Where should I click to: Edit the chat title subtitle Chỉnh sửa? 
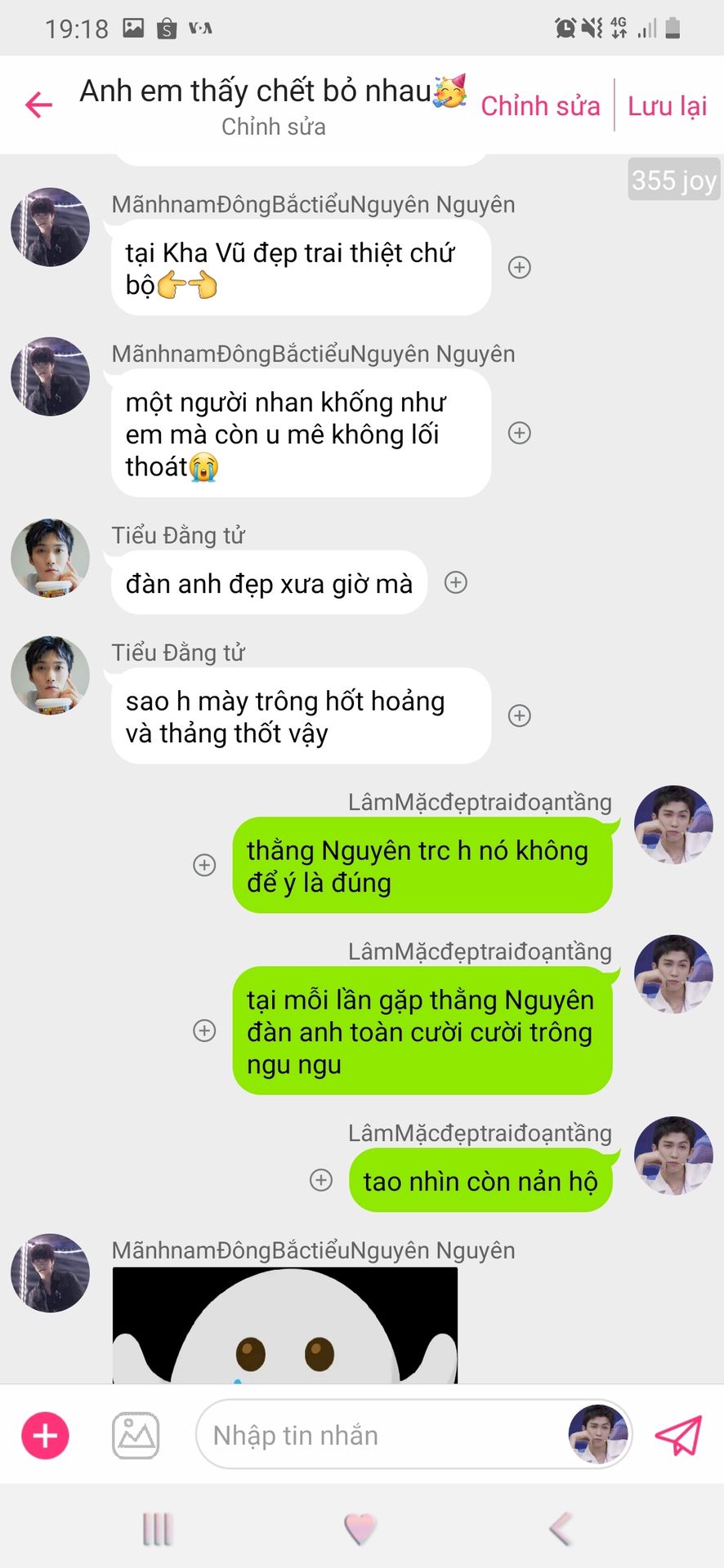(x=273, y=127)
